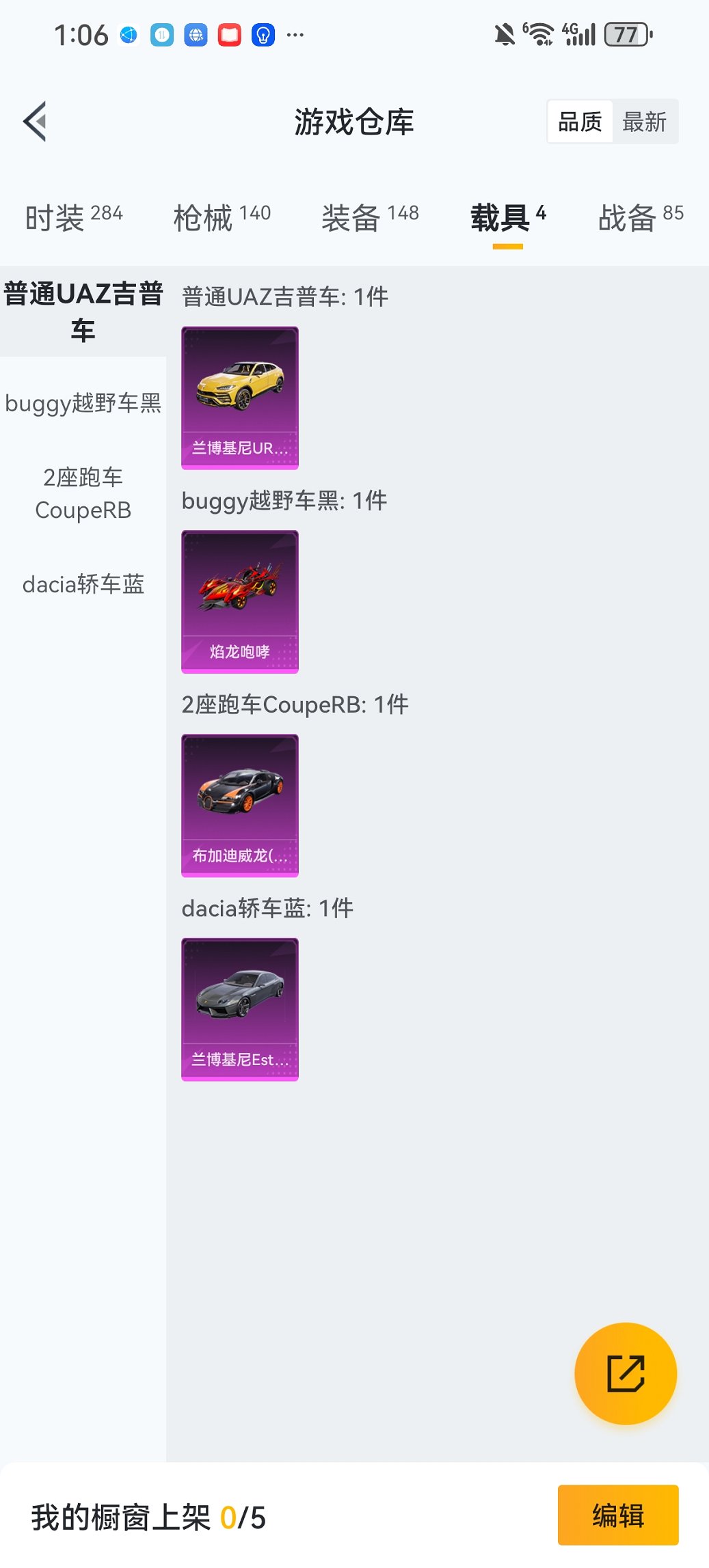Select the 载具 tab
The height and width of the screenshot is (1568, 709).
507,217
